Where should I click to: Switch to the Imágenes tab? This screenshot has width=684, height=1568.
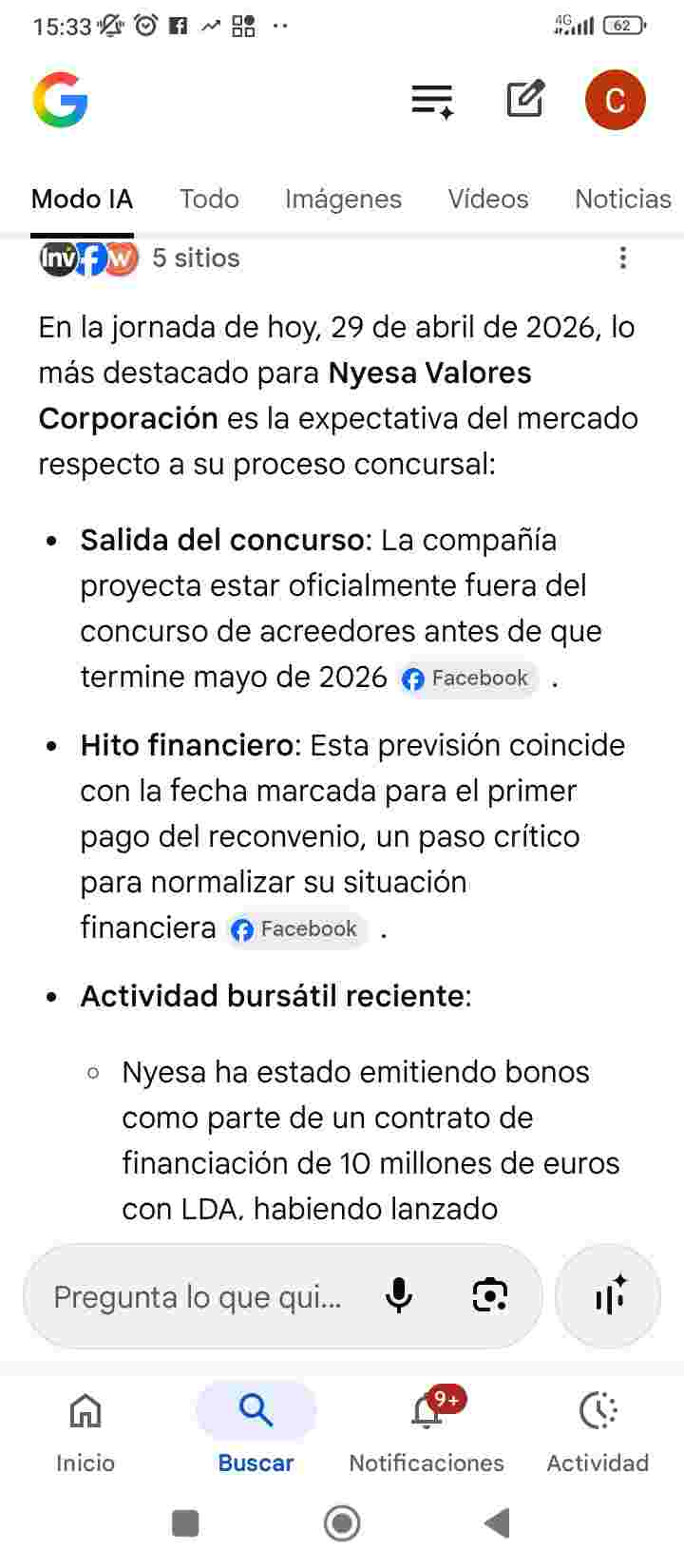coord(343,199)
